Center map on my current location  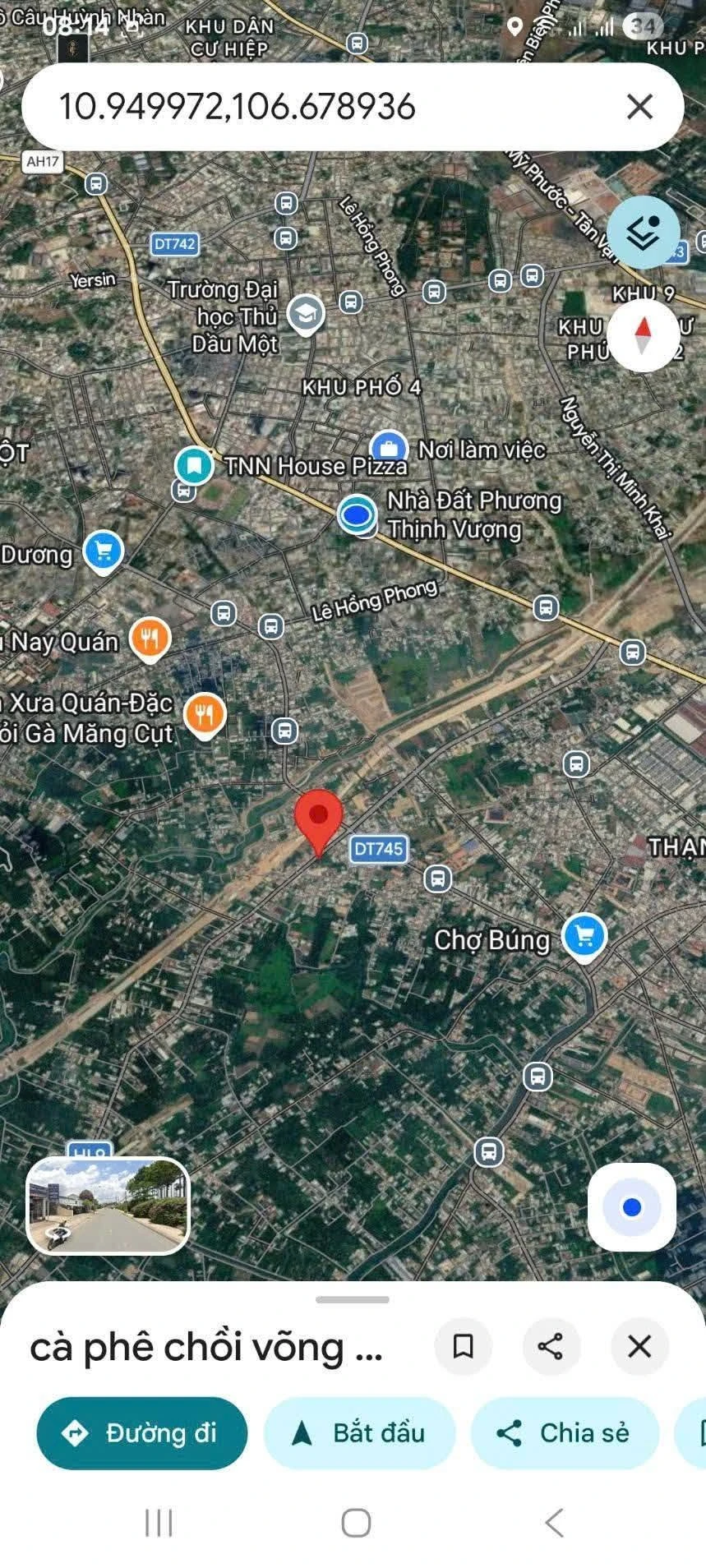632,1207
